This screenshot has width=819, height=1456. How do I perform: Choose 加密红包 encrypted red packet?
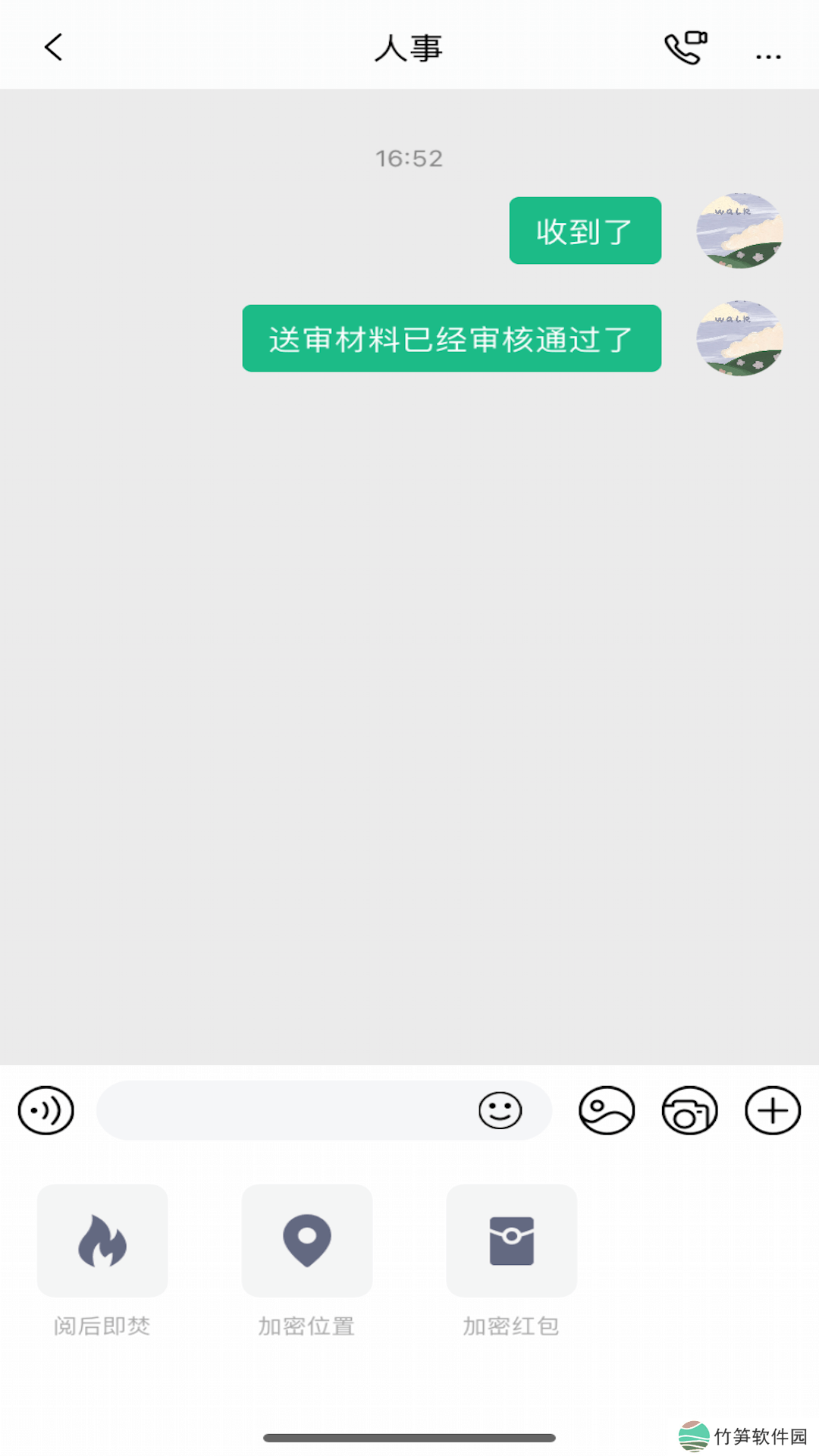click(512, 1241)
